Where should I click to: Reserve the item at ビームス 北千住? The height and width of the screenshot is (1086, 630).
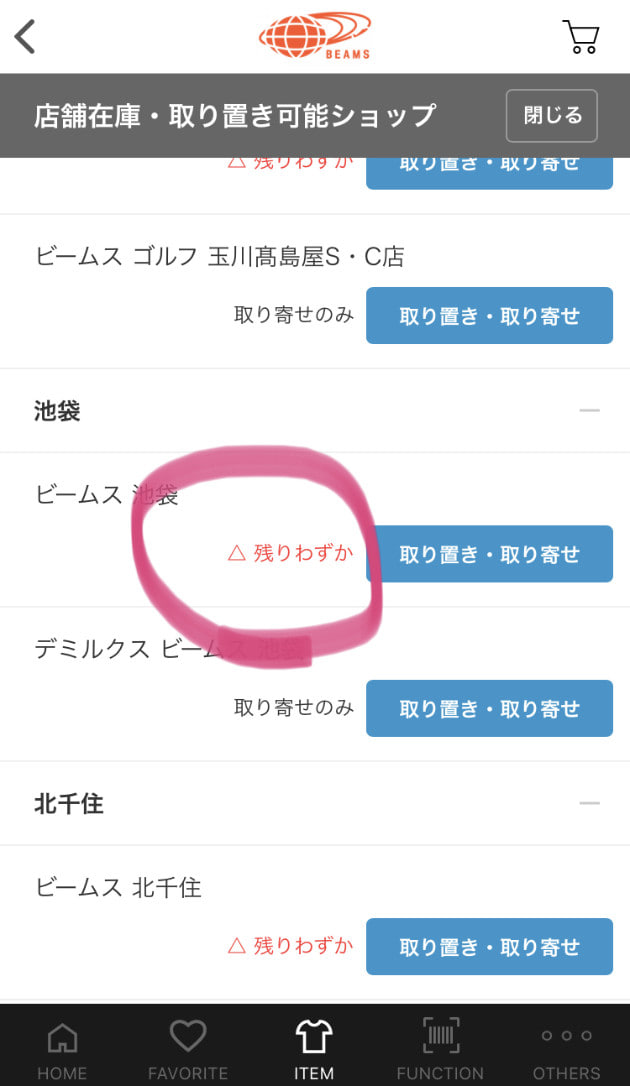489,947
